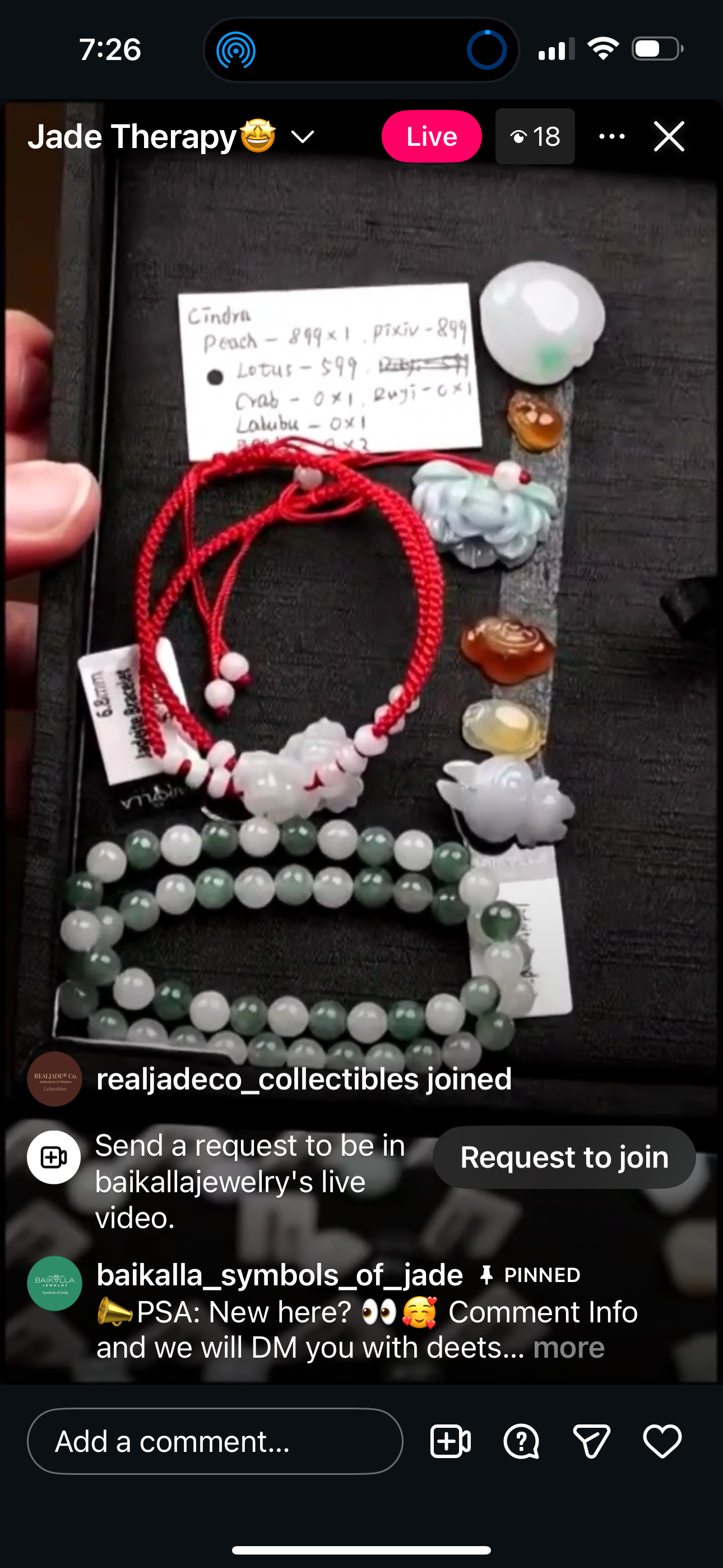Open the three-dot options menu
Image resolution: width=723 pixels, height=1568 pixels.
(x=611, y=136)
